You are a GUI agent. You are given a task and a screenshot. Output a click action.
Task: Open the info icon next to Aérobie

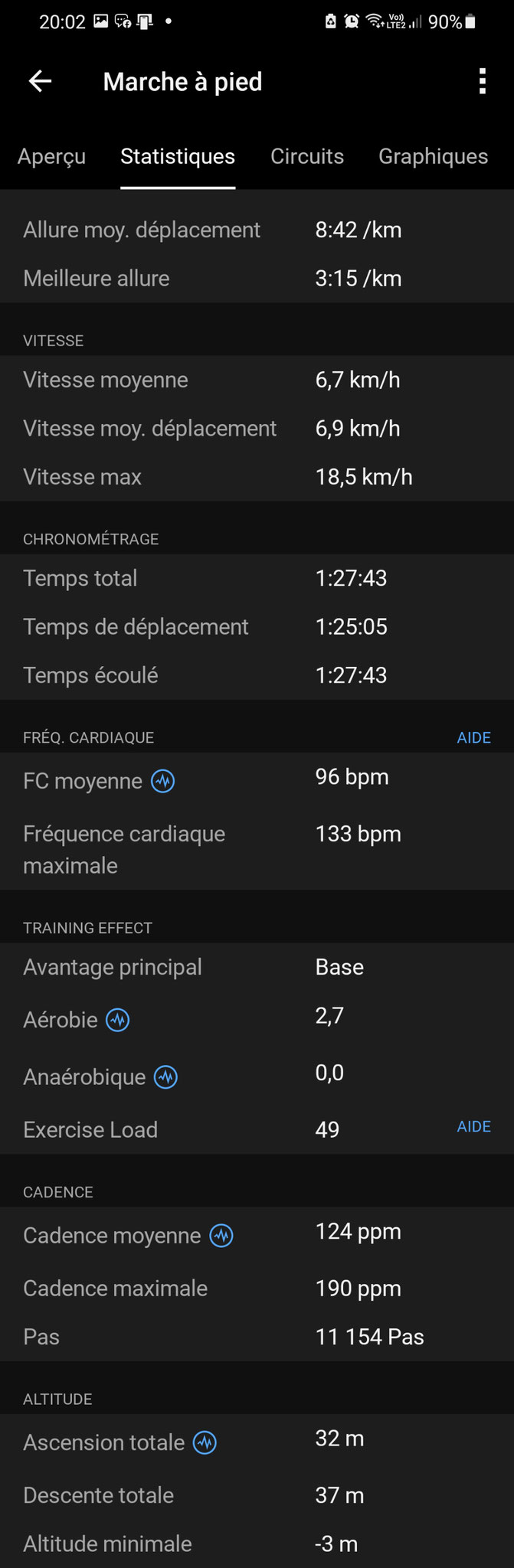coord(118,1020)
